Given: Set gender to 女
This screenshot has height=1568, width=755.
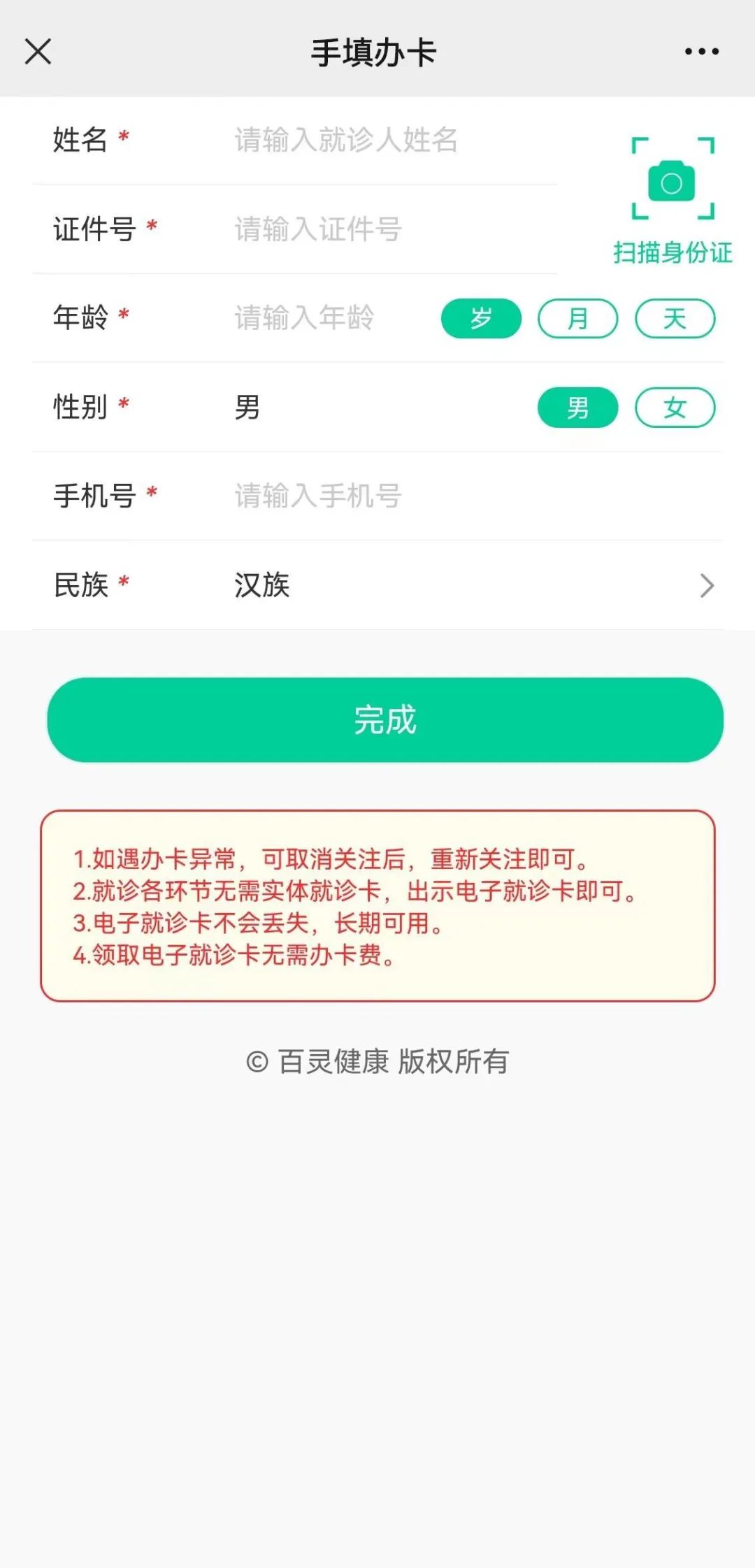Looking at the screenshot, I should [675, 408].
